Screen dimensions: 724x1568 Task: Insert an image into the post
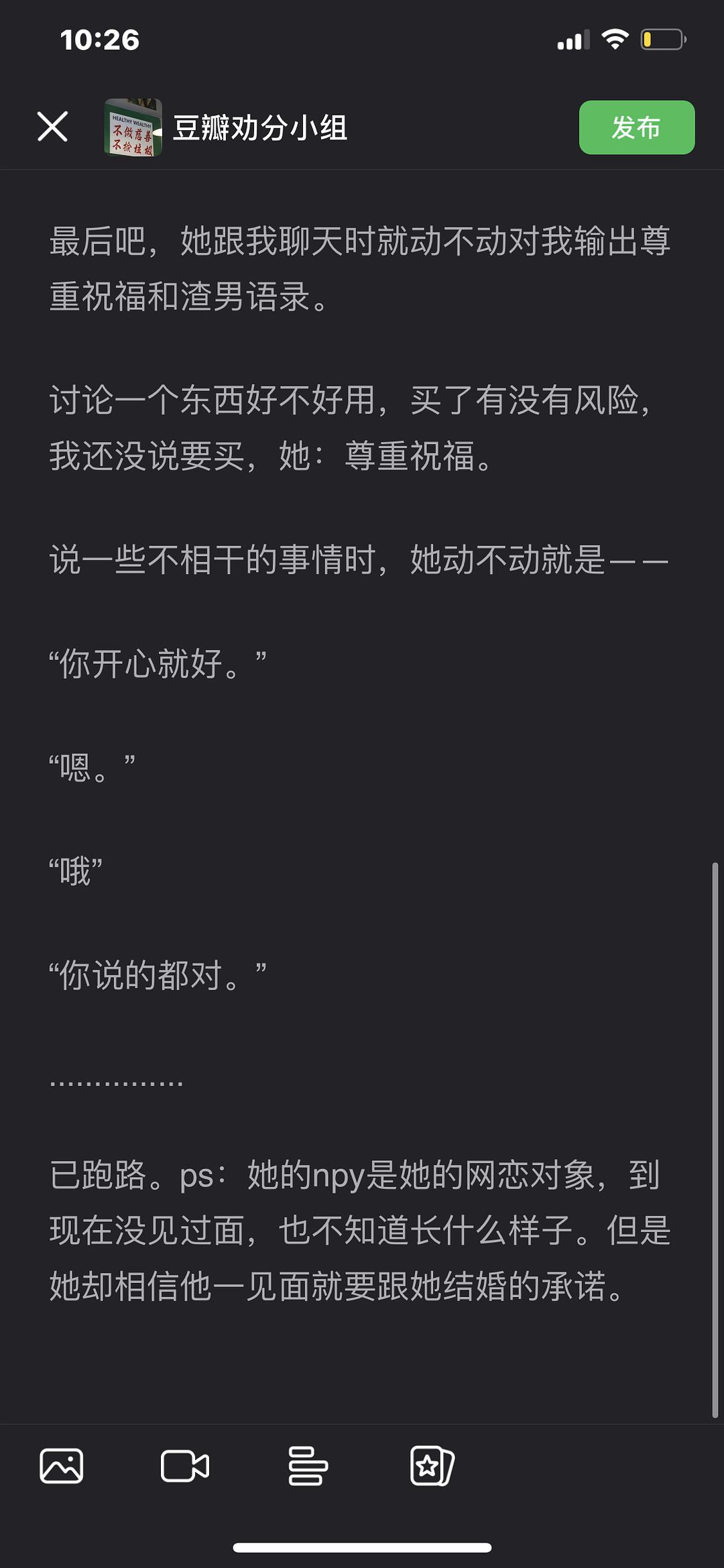(61, 1466)
